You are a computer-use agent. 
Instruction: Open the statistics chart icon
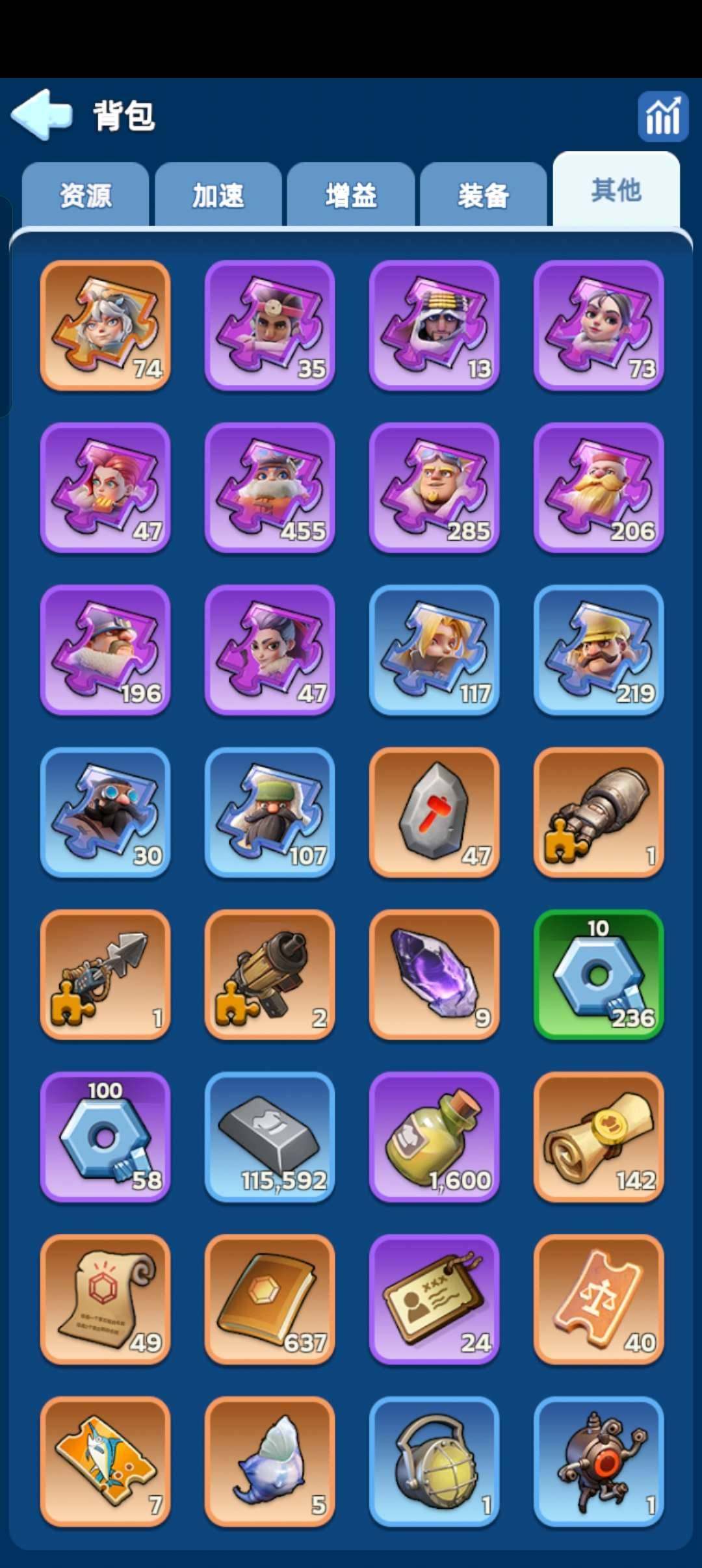662,117
